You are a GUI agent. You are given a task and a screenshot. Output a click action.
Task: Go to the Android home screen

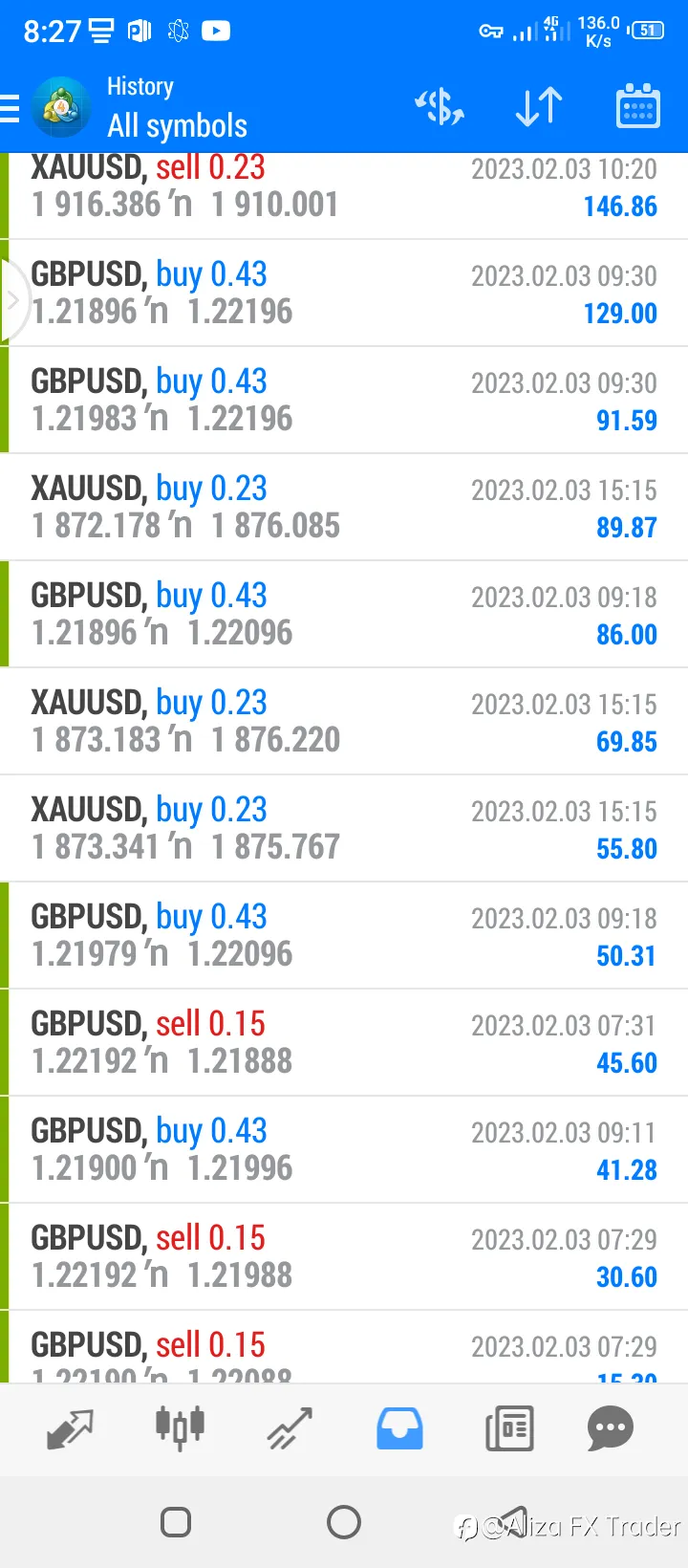[x=344, y=1521]
